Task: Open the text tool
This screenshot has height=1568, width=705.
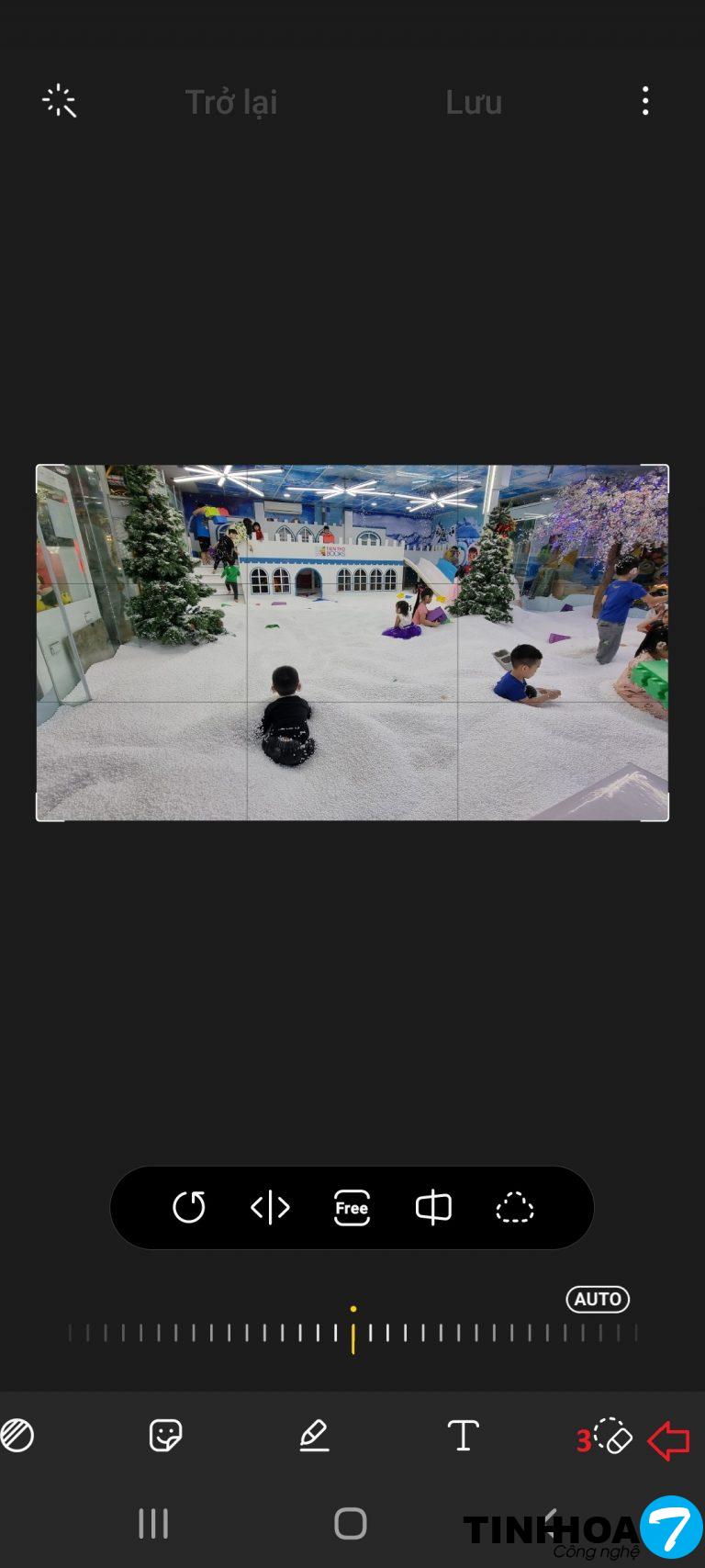Action: point(463,1435)
